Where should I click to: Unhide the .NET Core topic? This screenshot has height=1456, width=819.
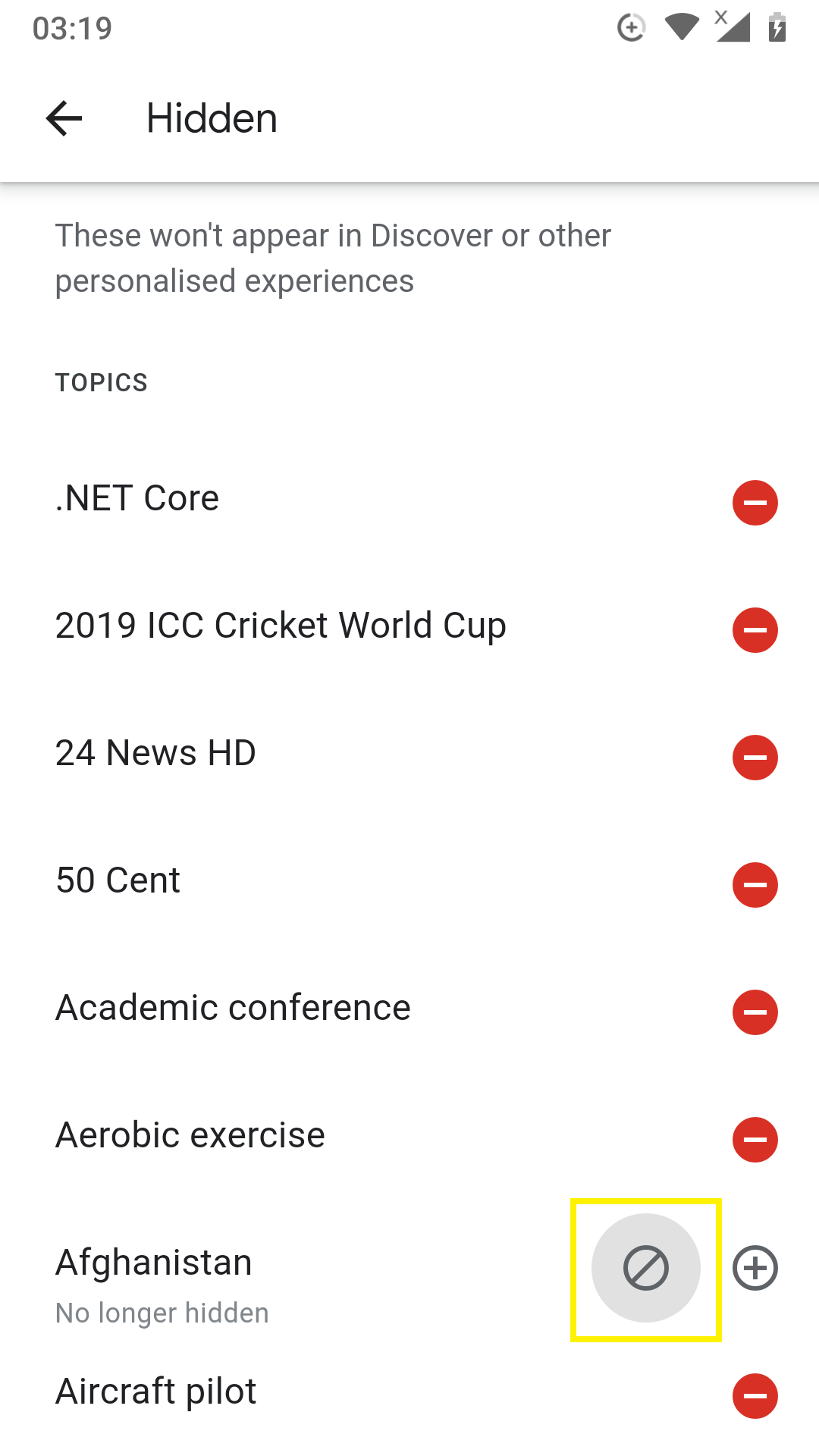[x=755, y=503]
